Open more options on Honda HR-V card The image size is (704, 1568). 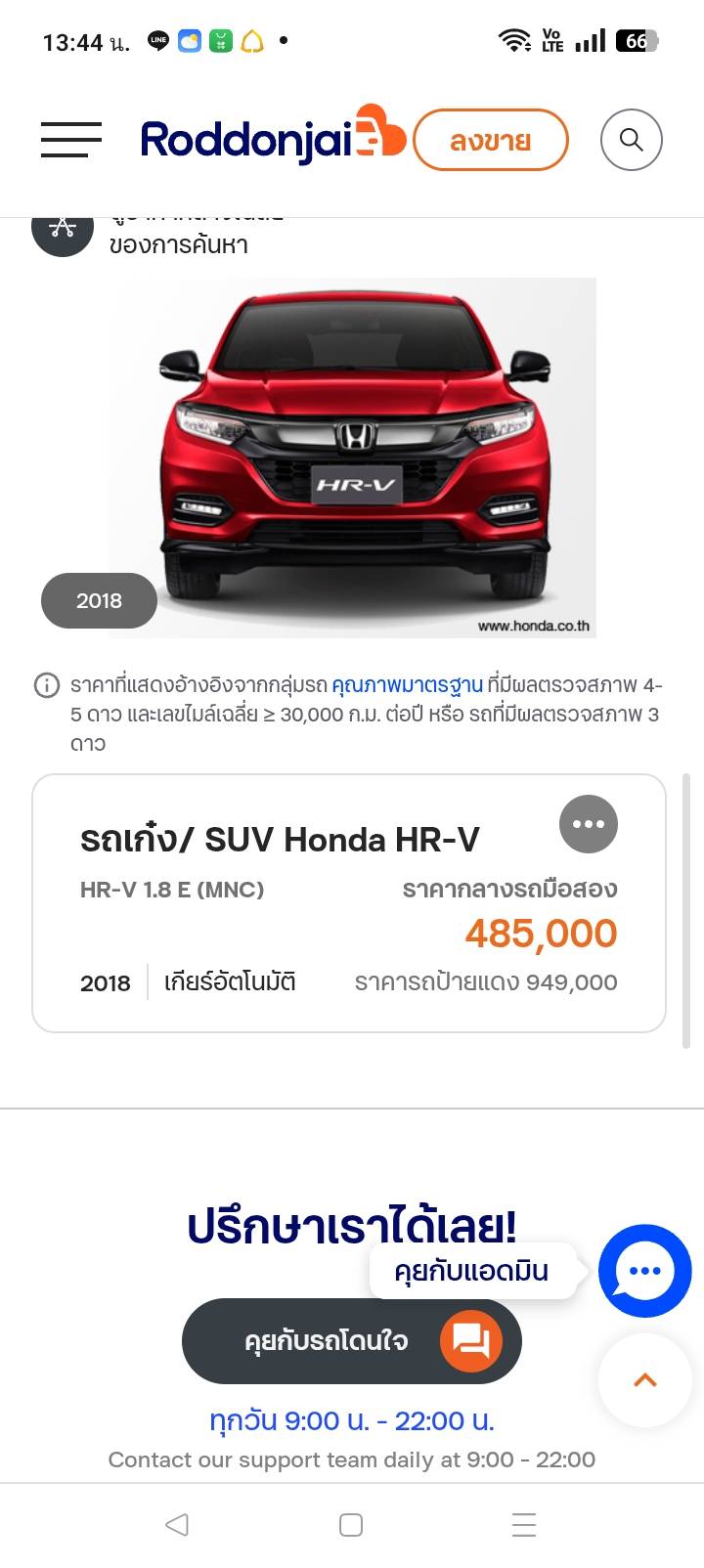tap(588, 824)
